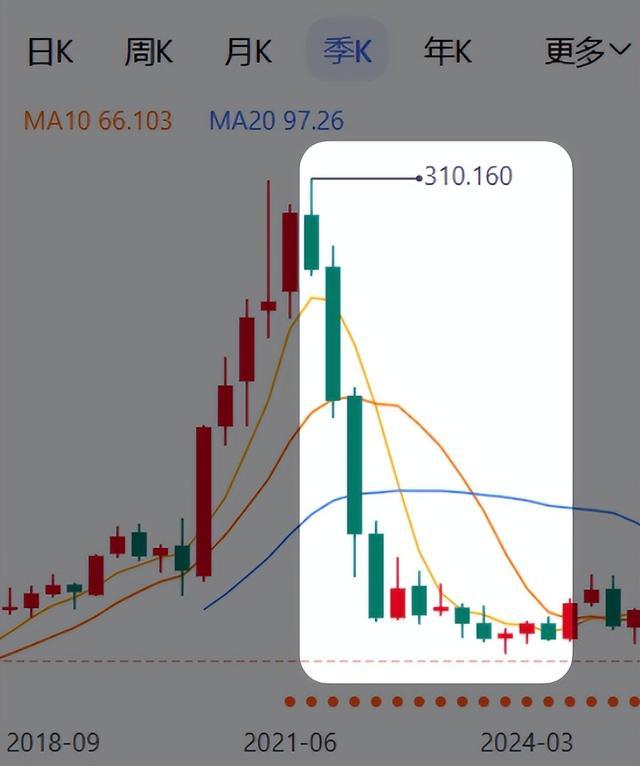Select the 季K quarterly chart tab
Screen dimensions: 640x766
pyautogui.click(x=347, y=50)
